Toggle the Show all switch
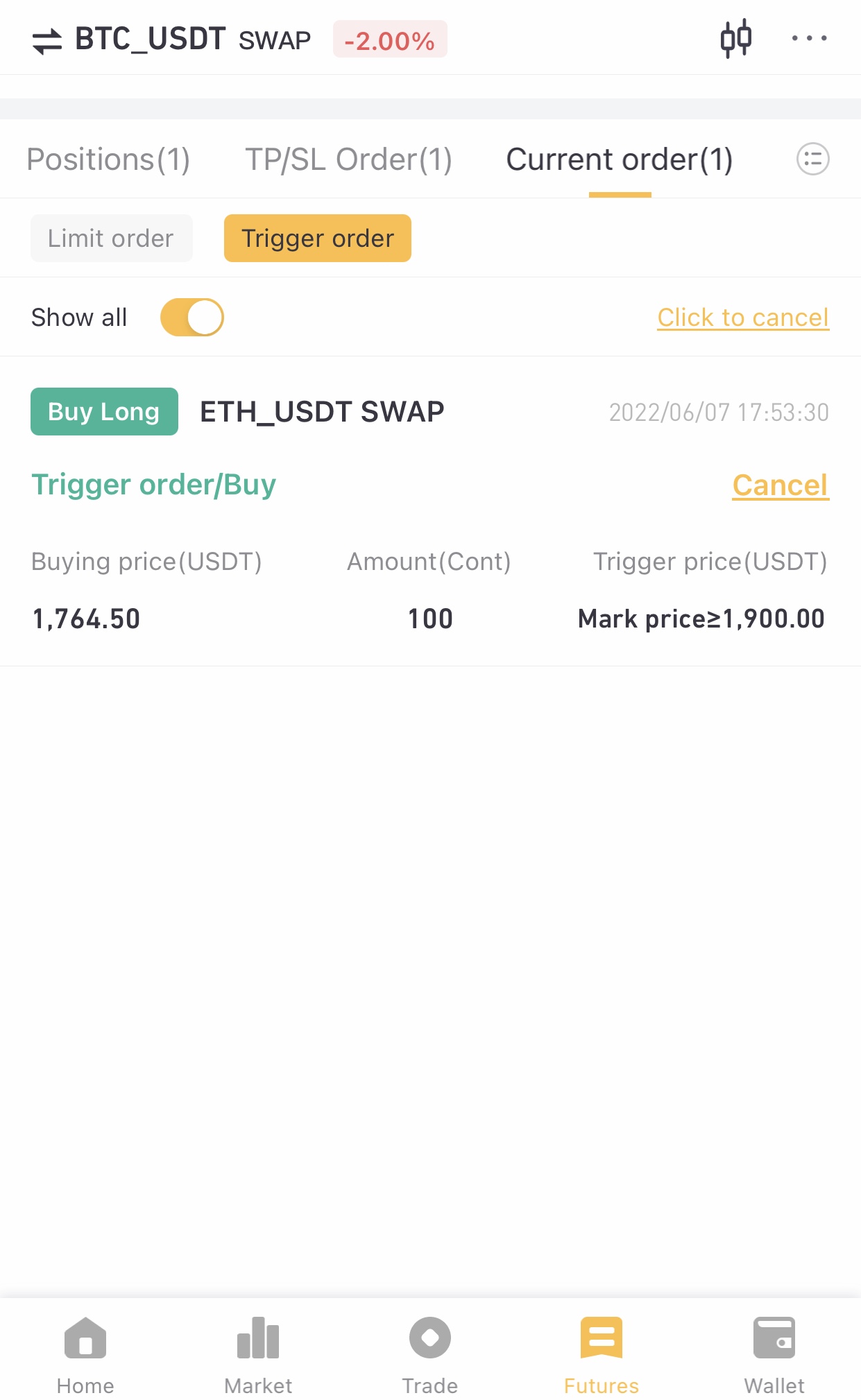This screenshot has width=861, height=1400. 191,317
